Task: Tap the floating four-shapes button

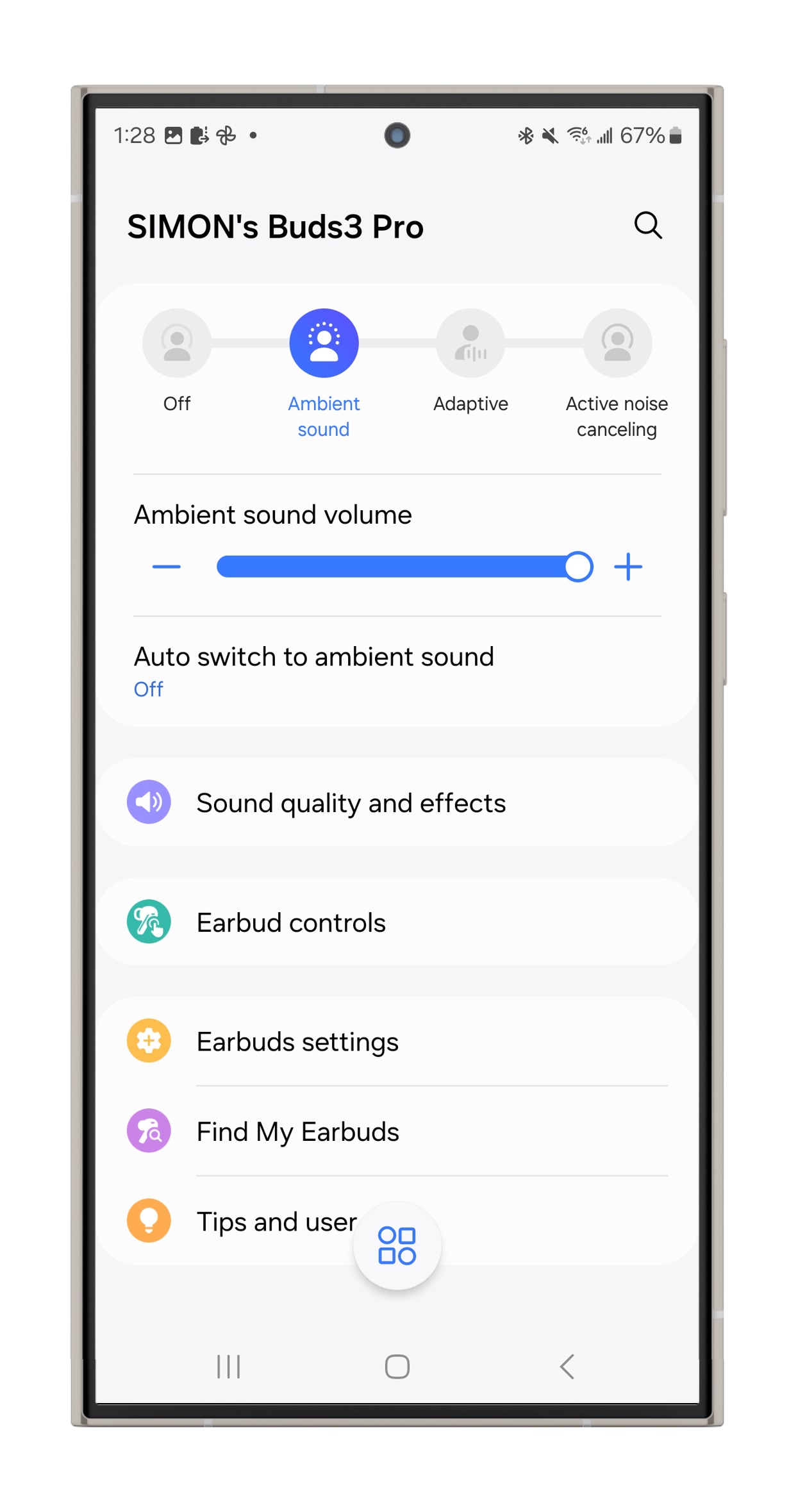Action: point(397,1245)
